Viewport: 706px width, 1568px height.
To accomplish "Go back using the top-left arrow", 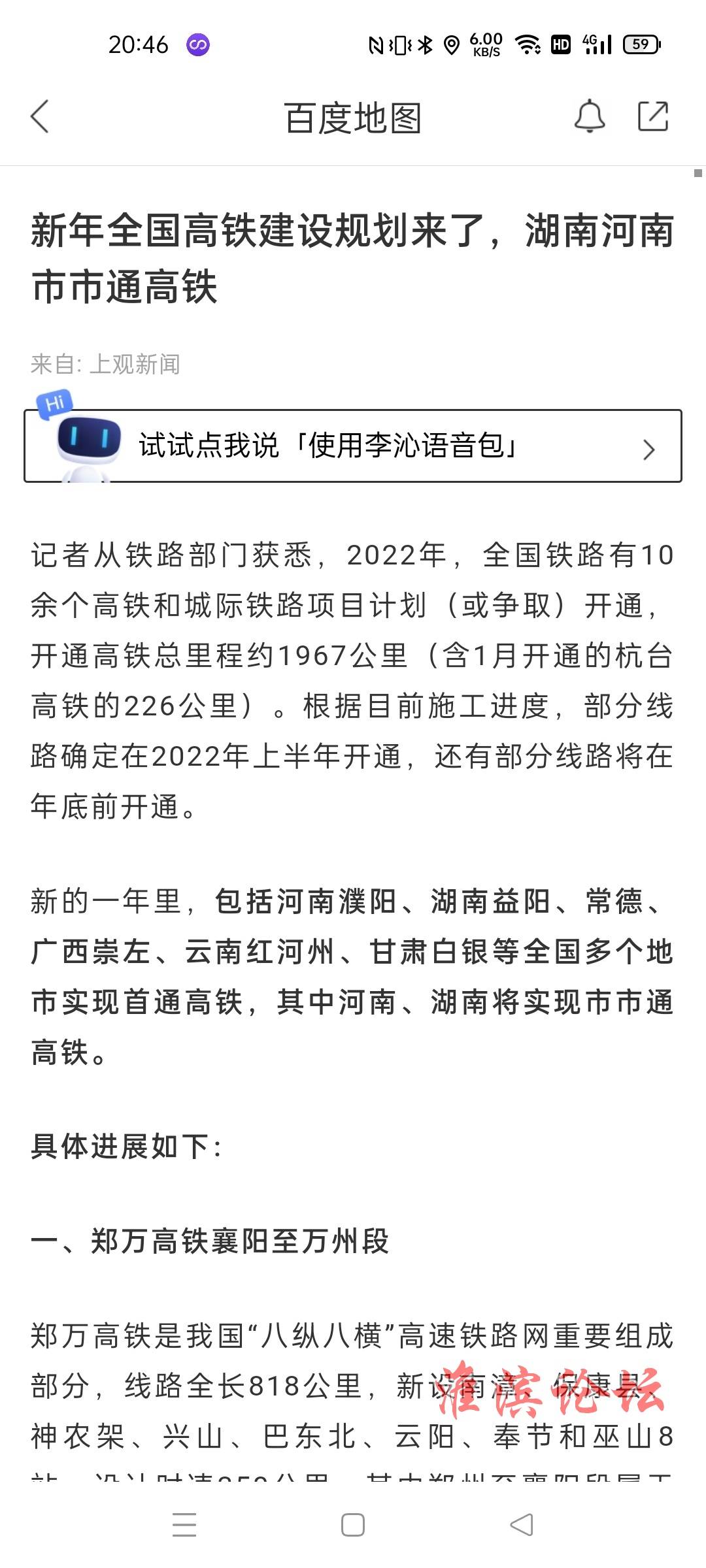I will pyautogui.click(x=40, y=117).
